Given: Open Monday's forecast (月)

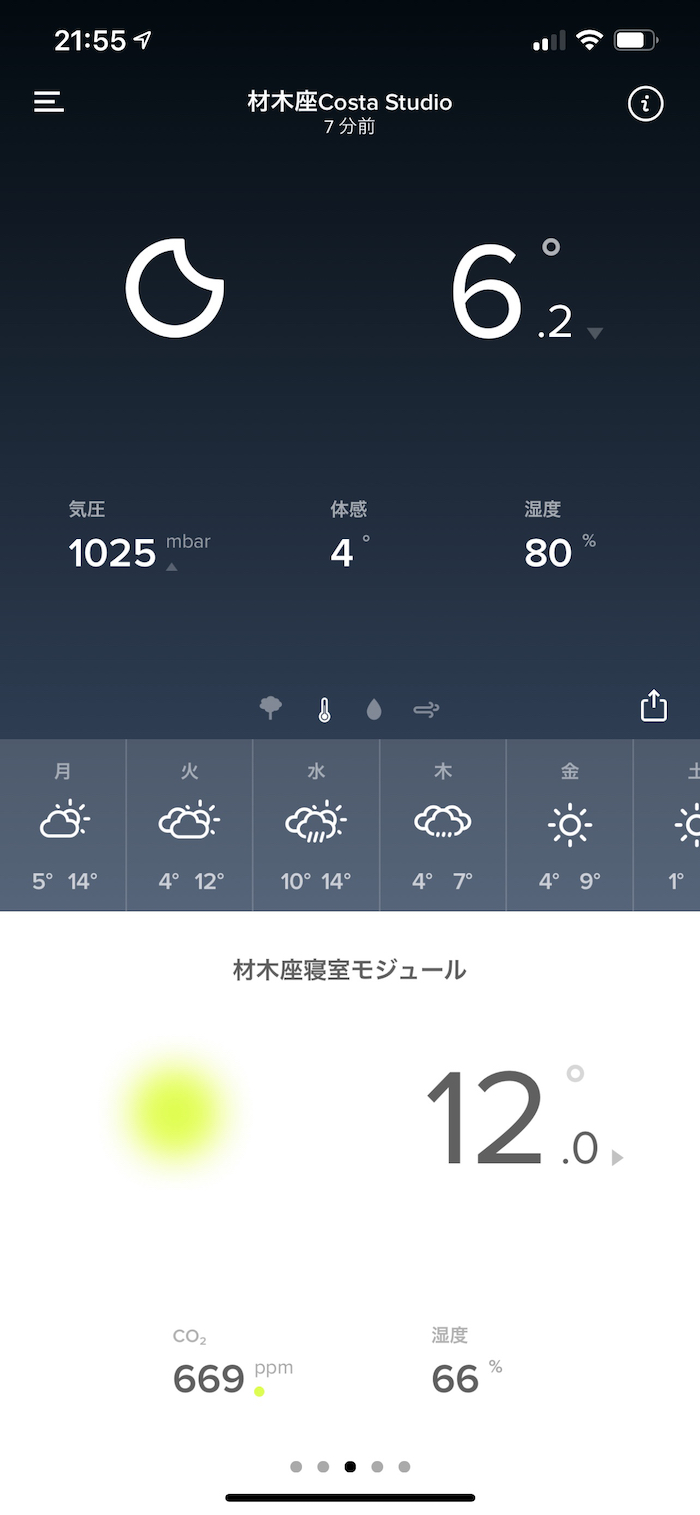Looking at the screenshot, I should pyautogui.click(x=63, y=825).
